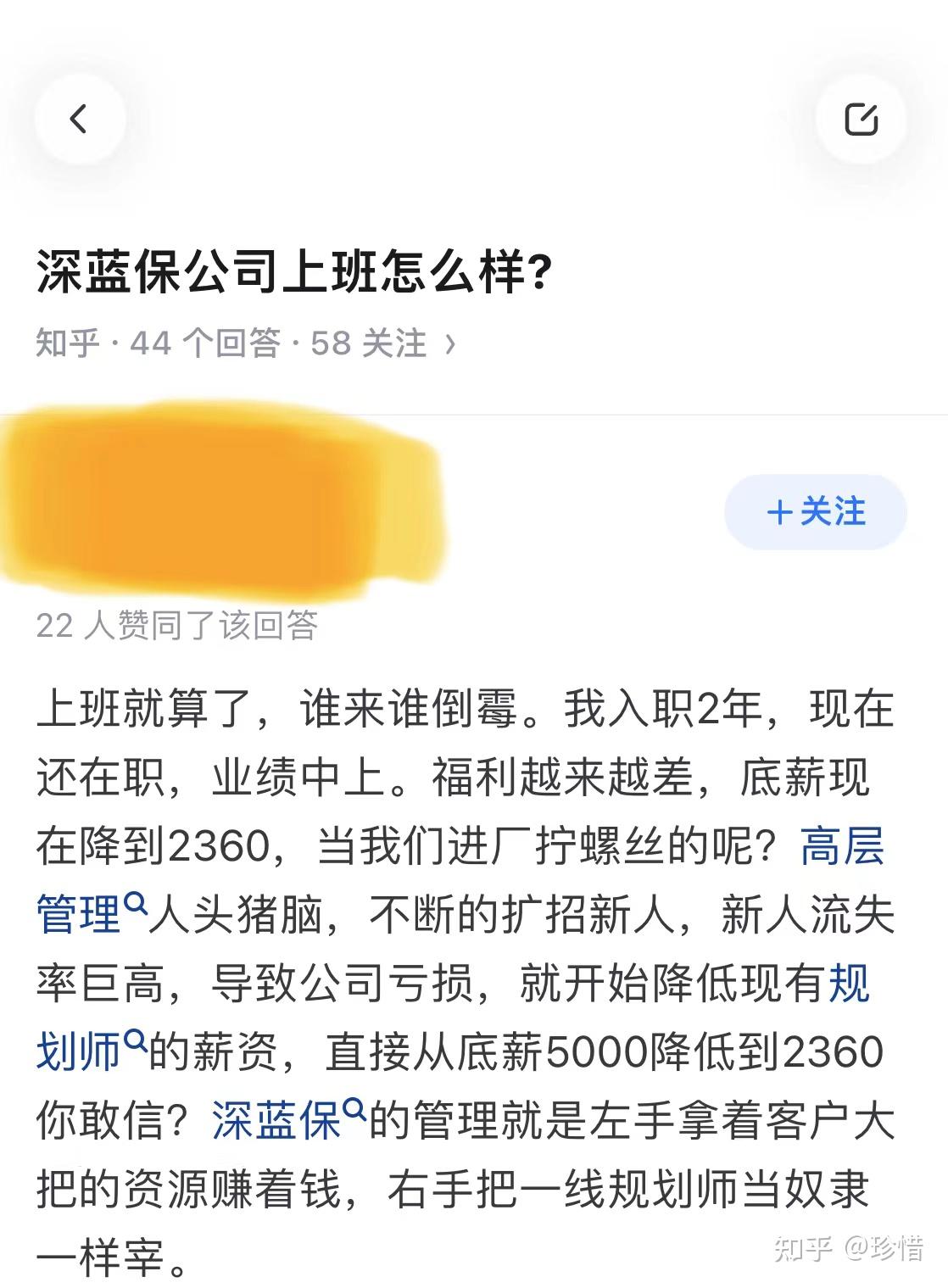Viewport: 948px width, 1288px height.
Task: Tap 58 关注 follower count
Action: click(x=366, y=343)
